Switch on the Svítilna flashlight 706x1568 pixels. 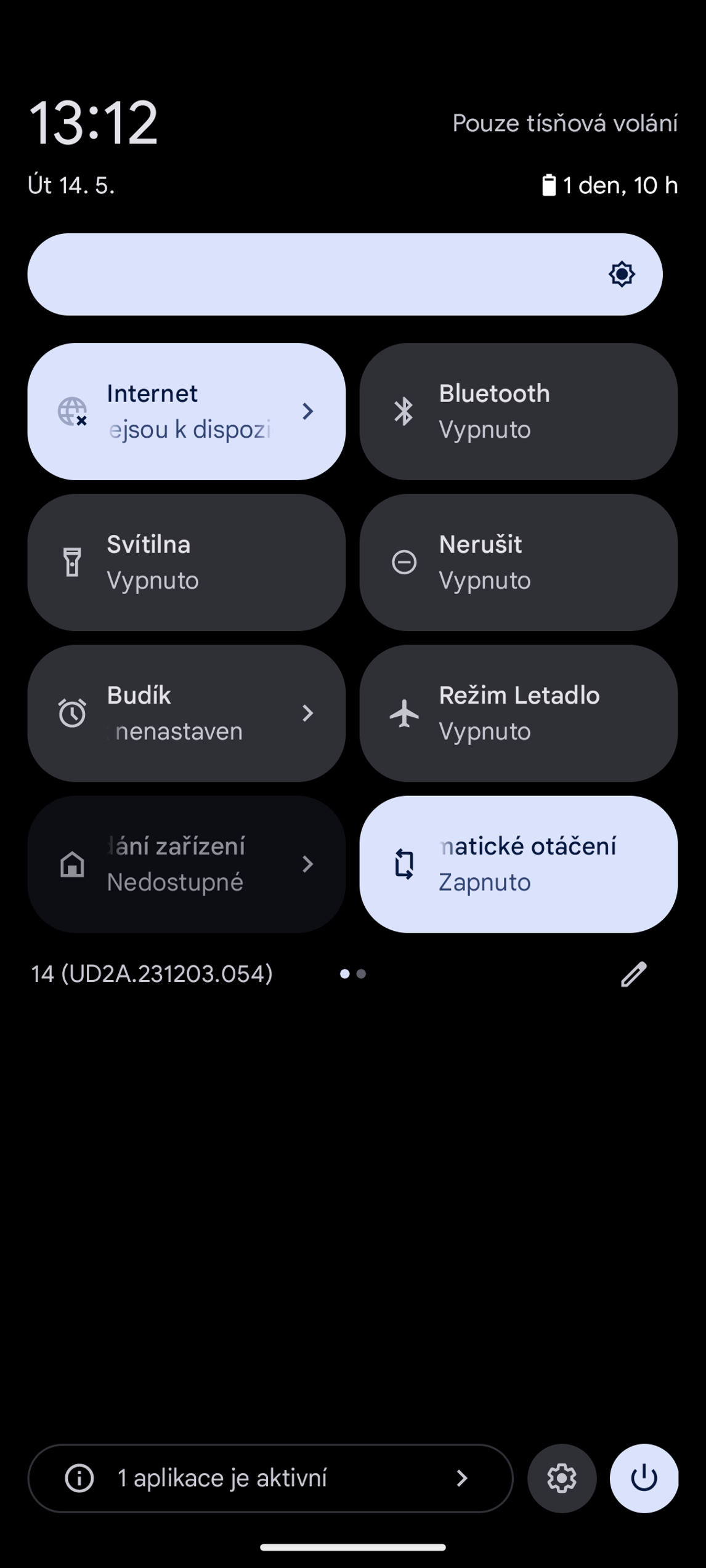(x=186, y=562)
